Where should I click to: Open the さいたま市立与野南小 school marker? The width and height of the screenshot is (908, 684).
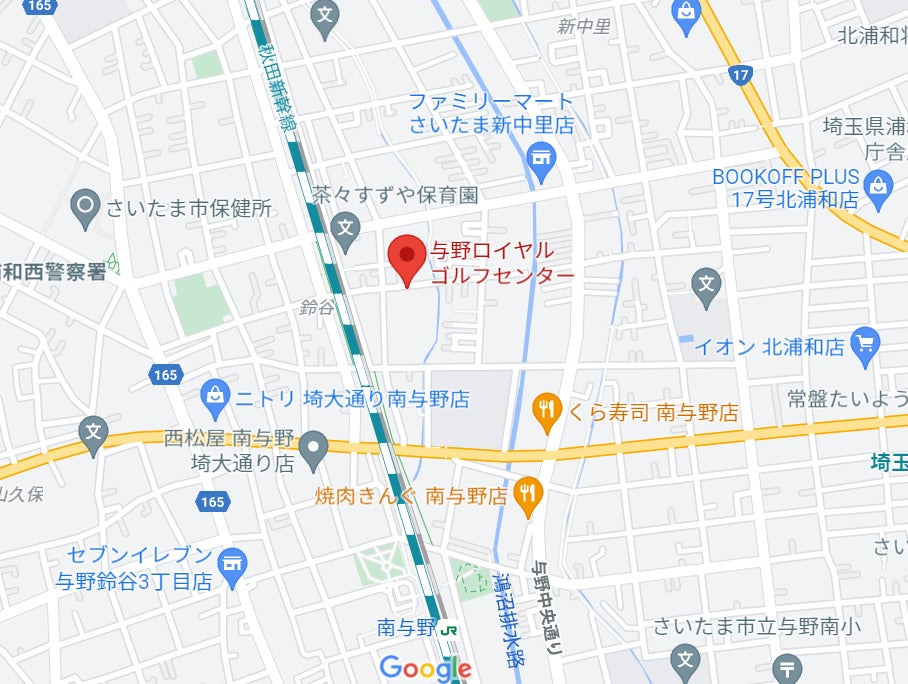pos(685,660)
